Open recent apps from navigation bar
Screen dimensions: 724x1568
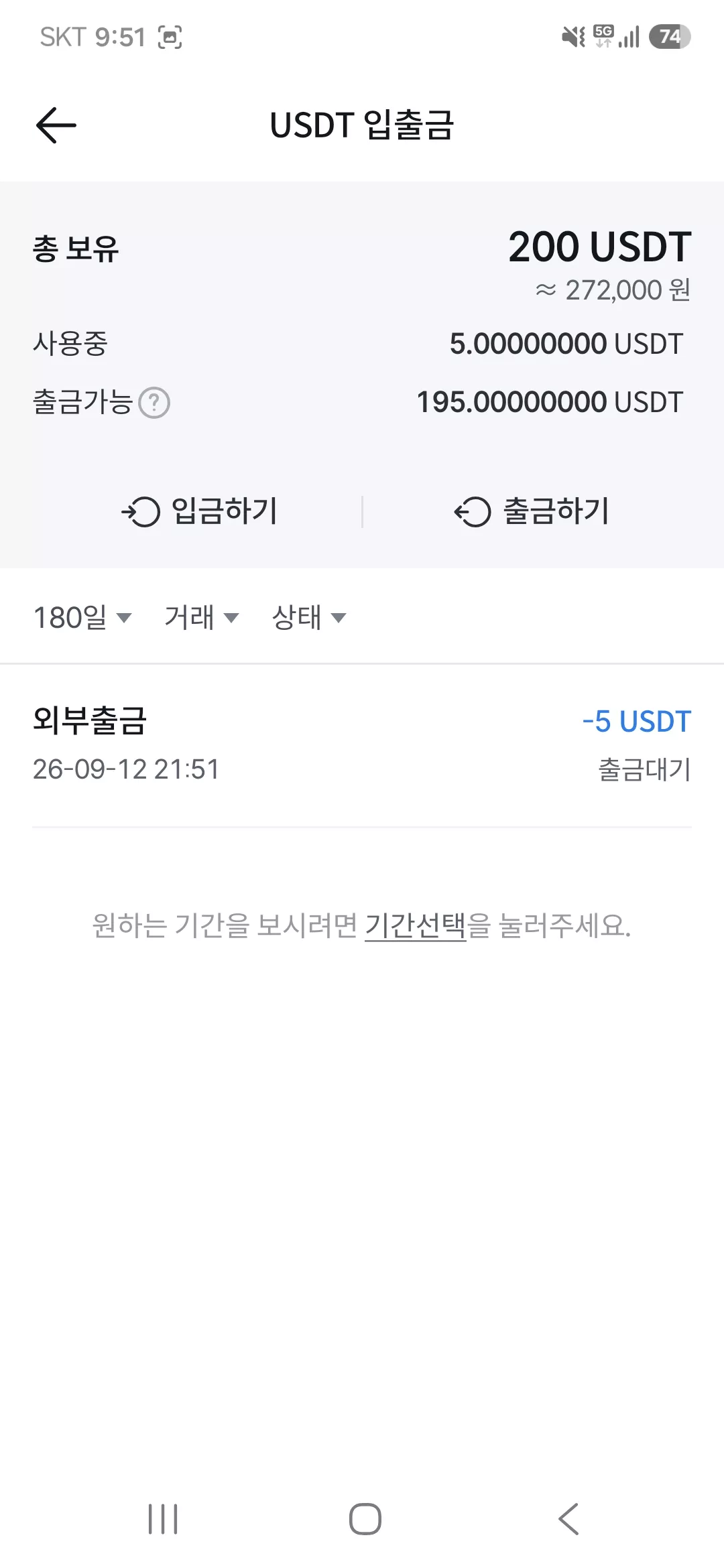coord(163,1518)
